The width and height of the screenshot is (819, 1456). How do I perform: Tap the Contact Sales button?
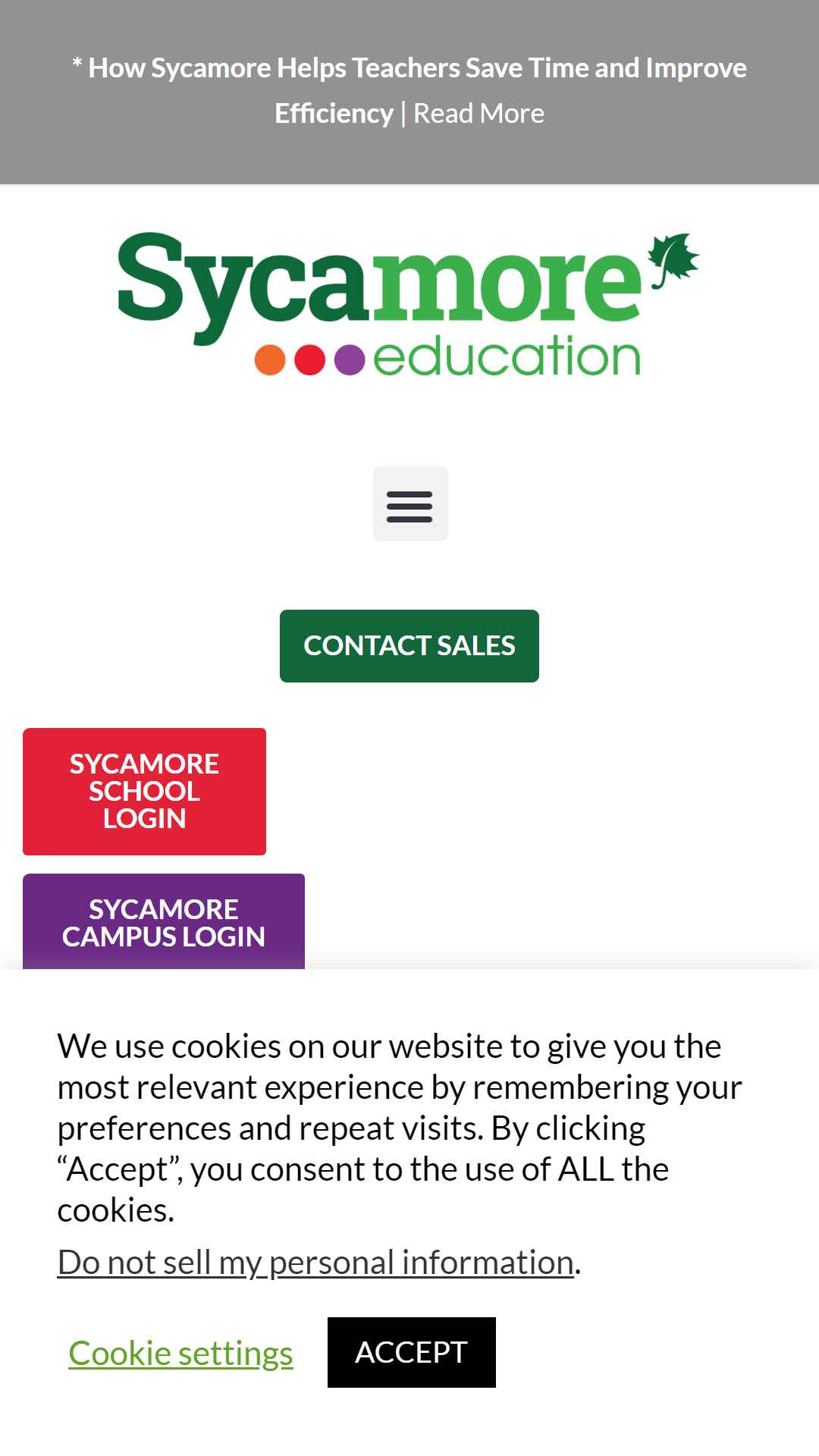(x=409, y=646)
